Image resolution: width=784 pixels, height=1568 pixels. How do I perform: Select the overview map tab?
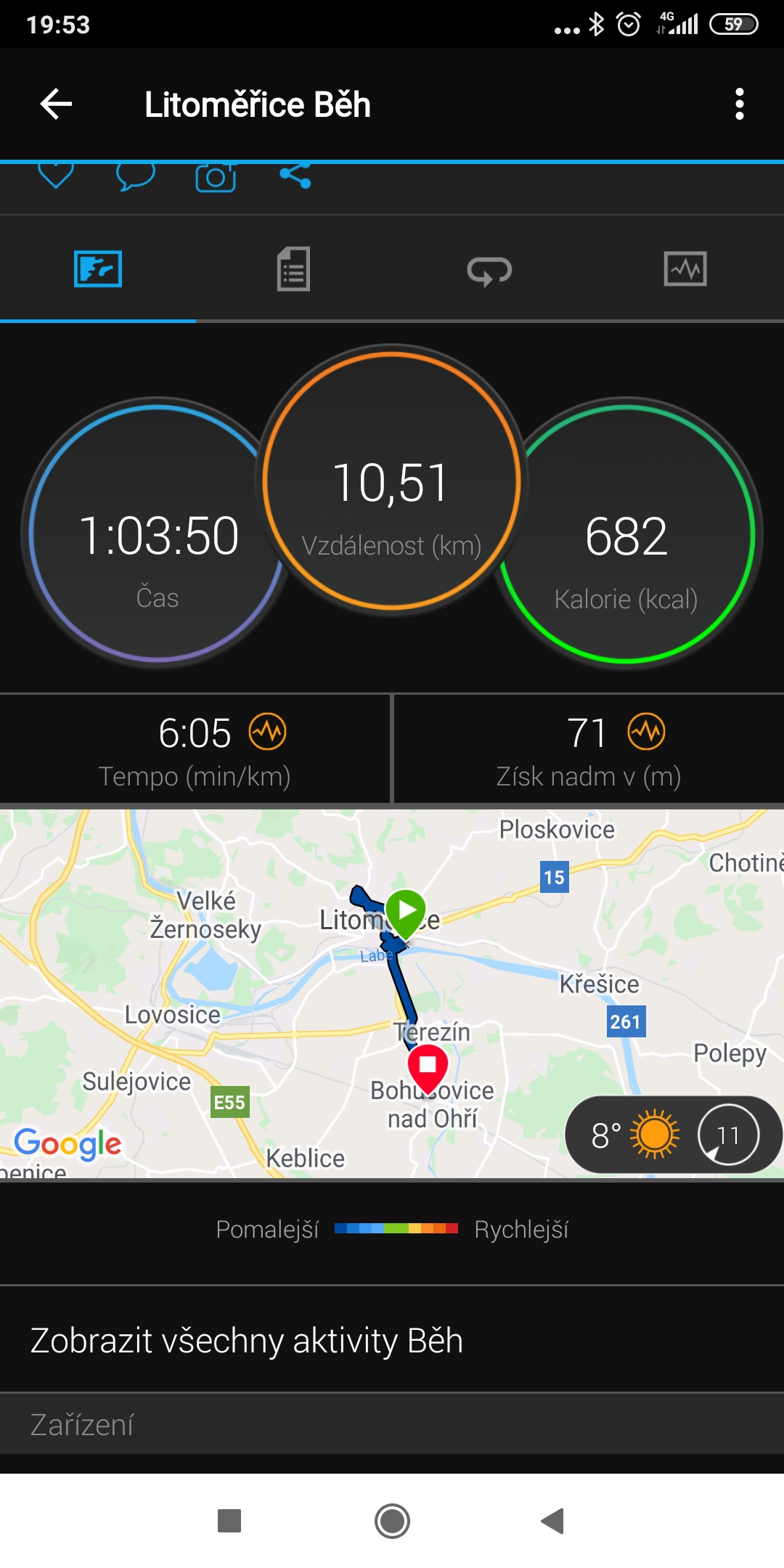point(98,269)
